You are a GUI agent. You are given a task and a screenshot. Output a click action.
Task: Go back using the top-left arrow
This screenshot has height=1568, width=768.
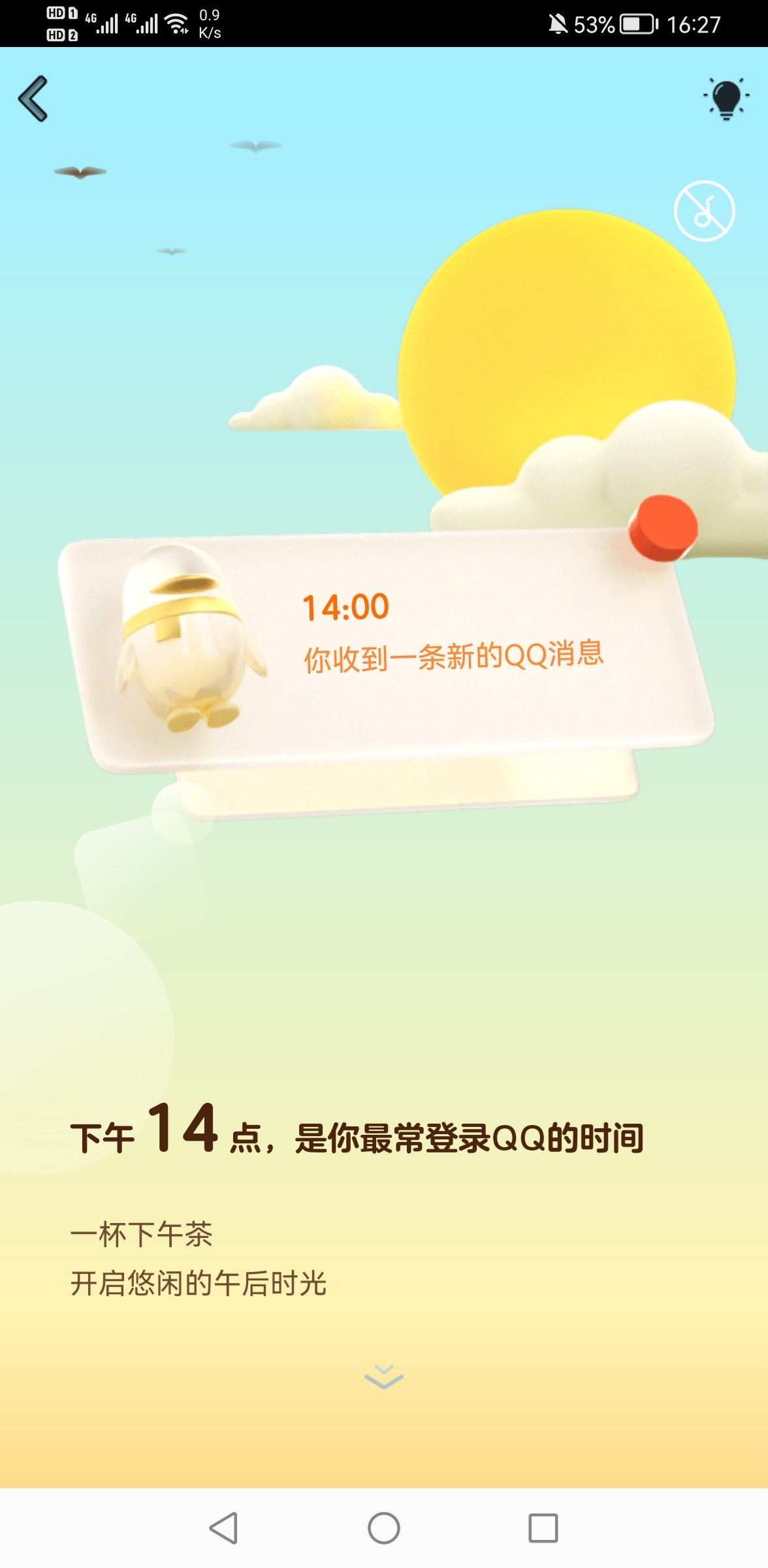click(x=34, y=99)
